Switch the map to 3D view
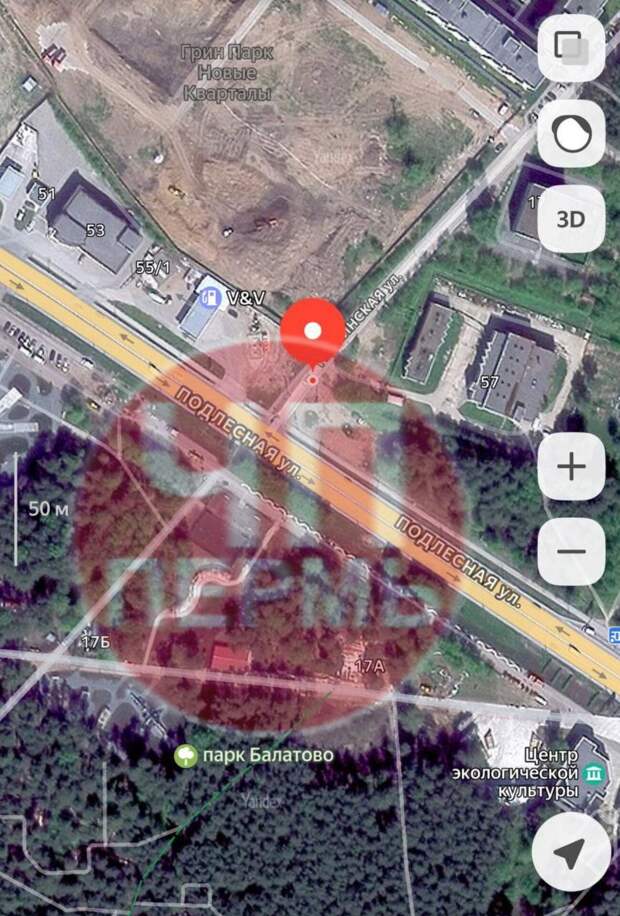620x916 pixels. coord(571,217)
